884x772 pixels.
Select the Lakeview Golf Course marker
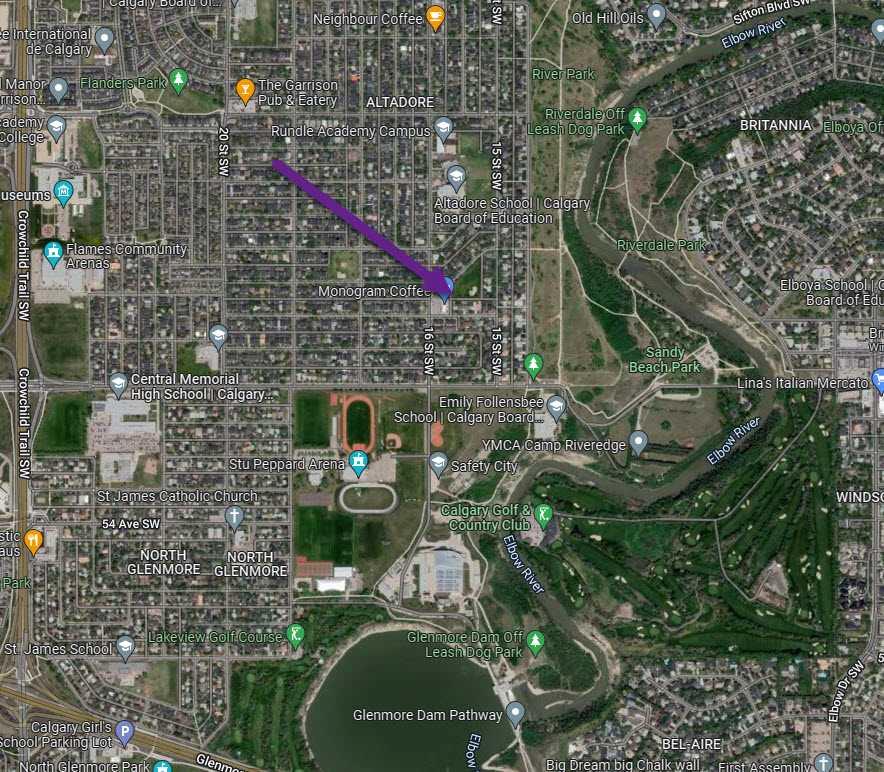coord(295,636)
